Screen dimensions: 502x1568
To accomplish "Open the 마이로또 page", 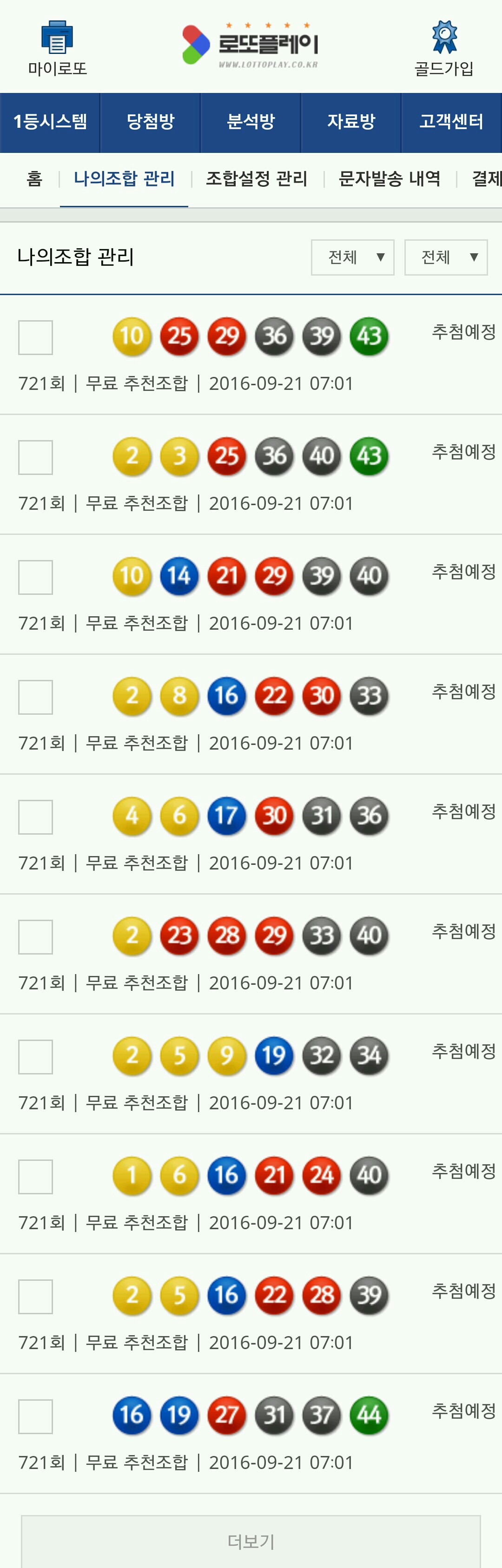I will pos(57,48).
